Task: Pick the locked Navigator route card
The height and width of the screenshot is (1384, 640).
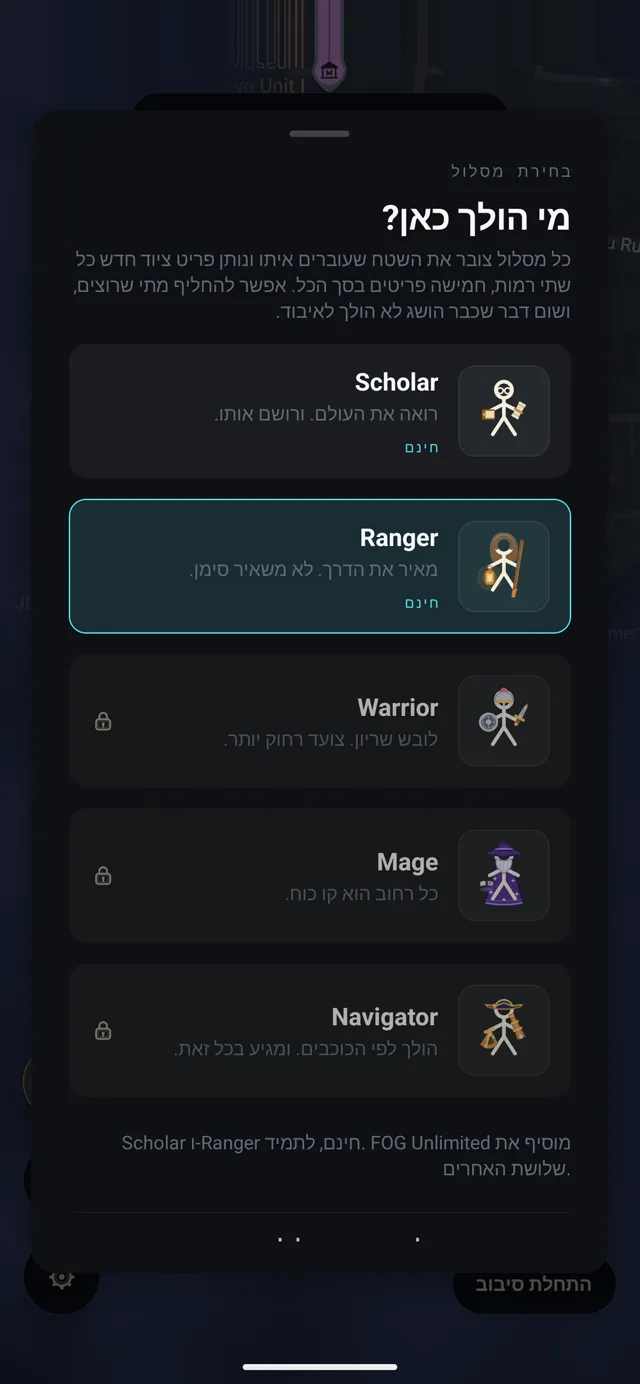Action: (x=320, y=1031)
